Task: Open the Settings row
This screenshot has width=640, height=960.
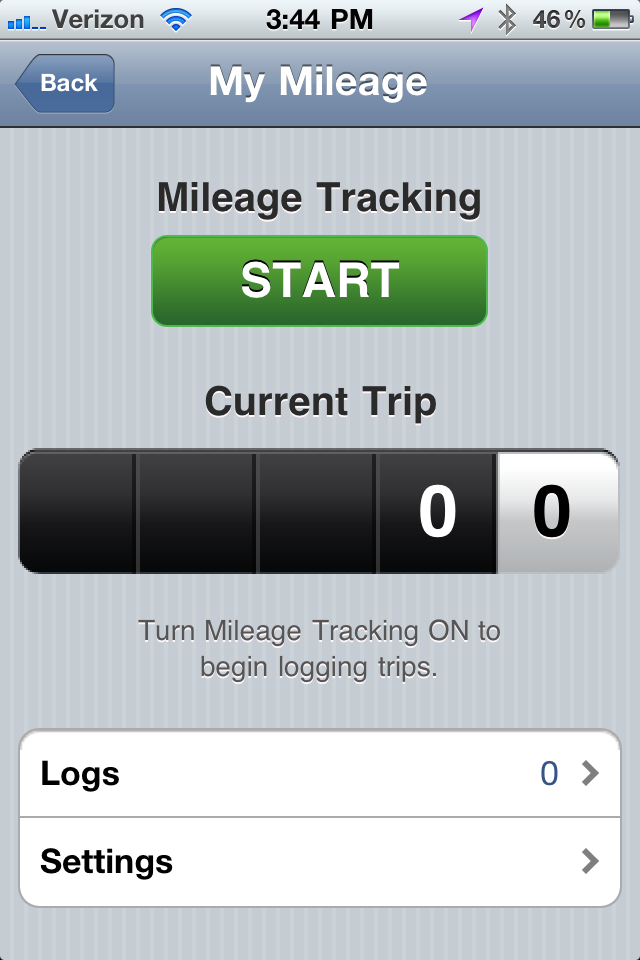Action: [x=319, y=861]
